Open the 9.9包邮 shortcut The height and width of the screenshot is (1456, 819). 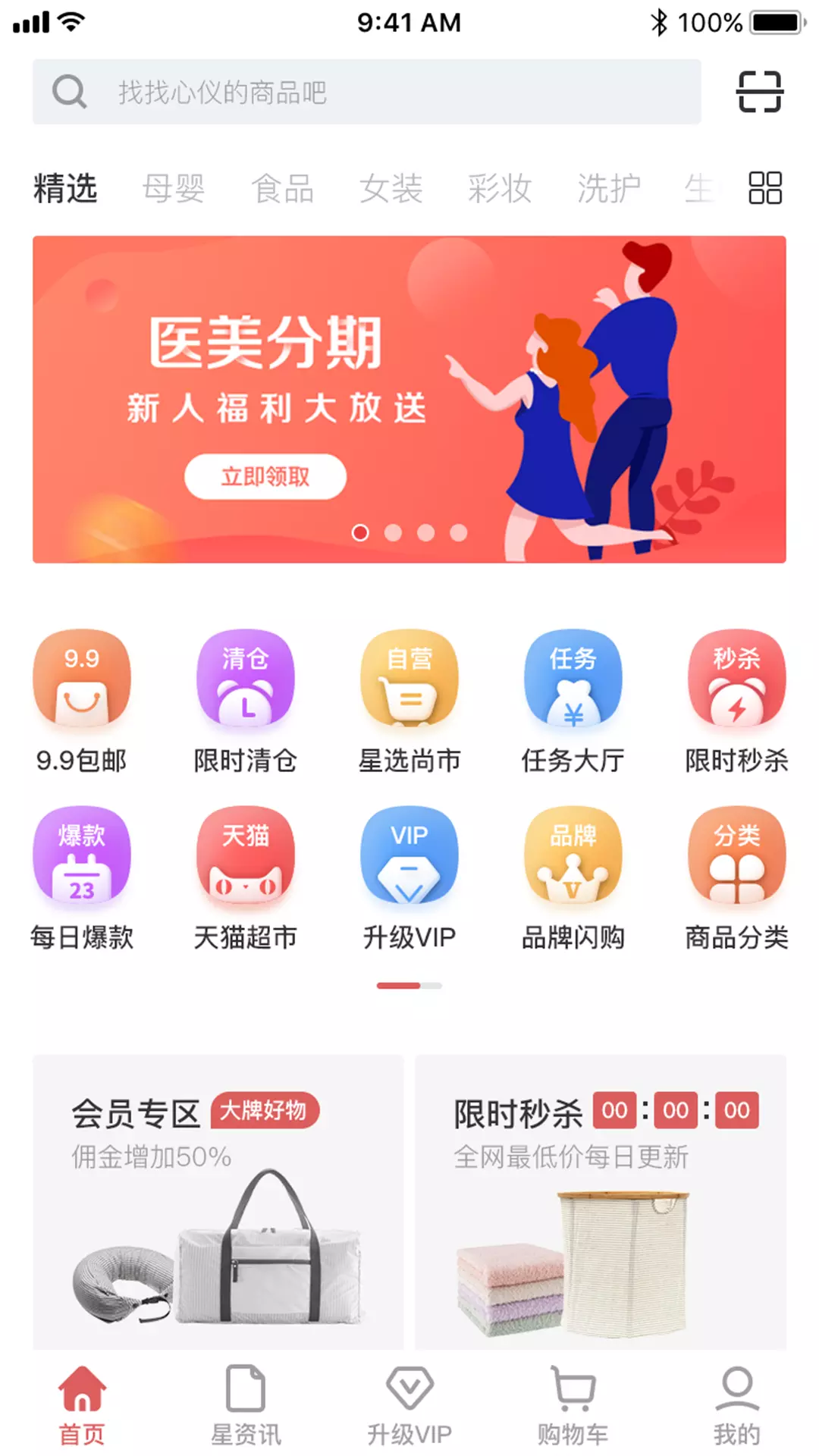(x=82, y=699)
